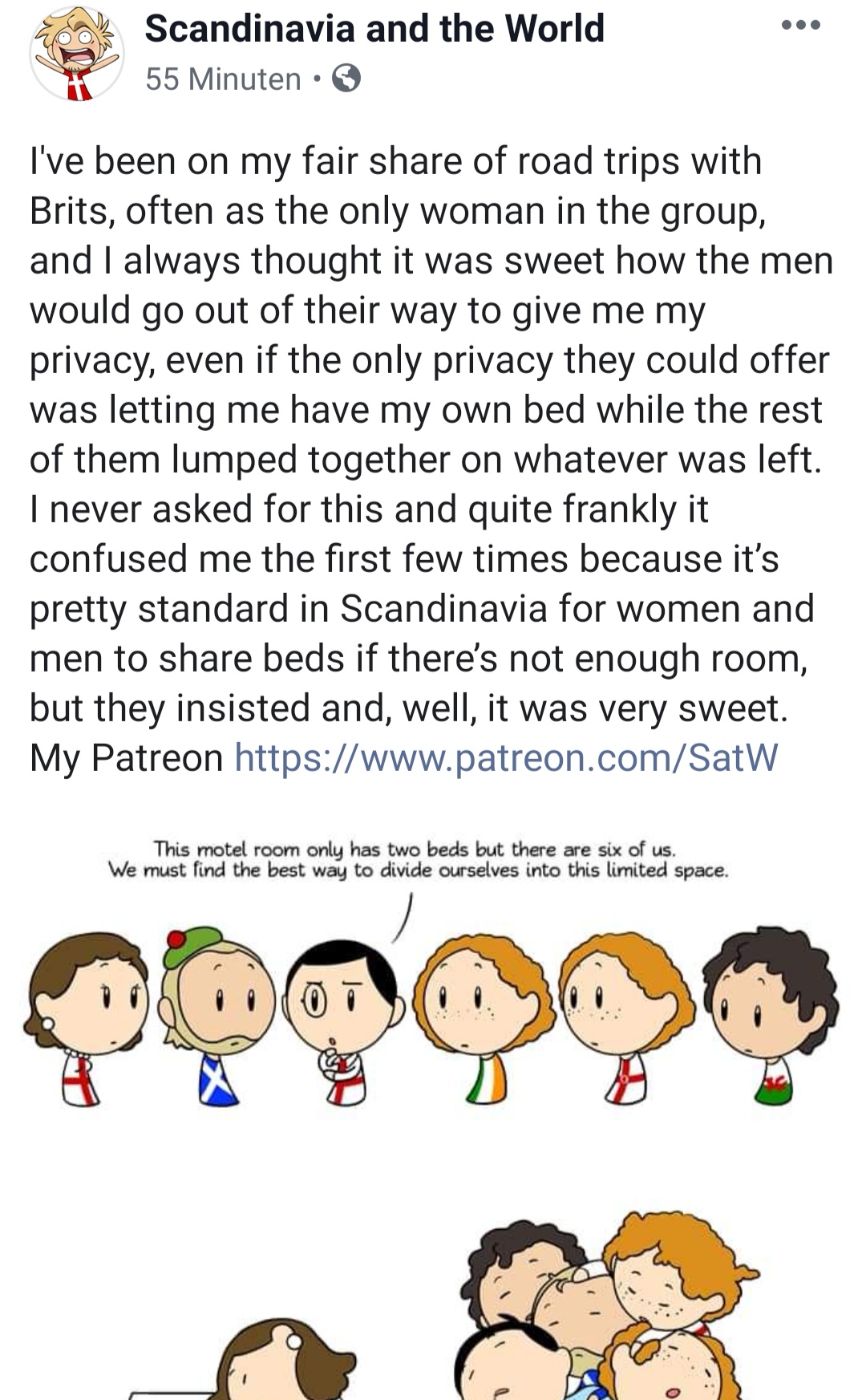Image resolution: width=866 pixels, height=1400 pixels.
Task: Open Scandinavia and the World page name
Action: coord(374,29)
